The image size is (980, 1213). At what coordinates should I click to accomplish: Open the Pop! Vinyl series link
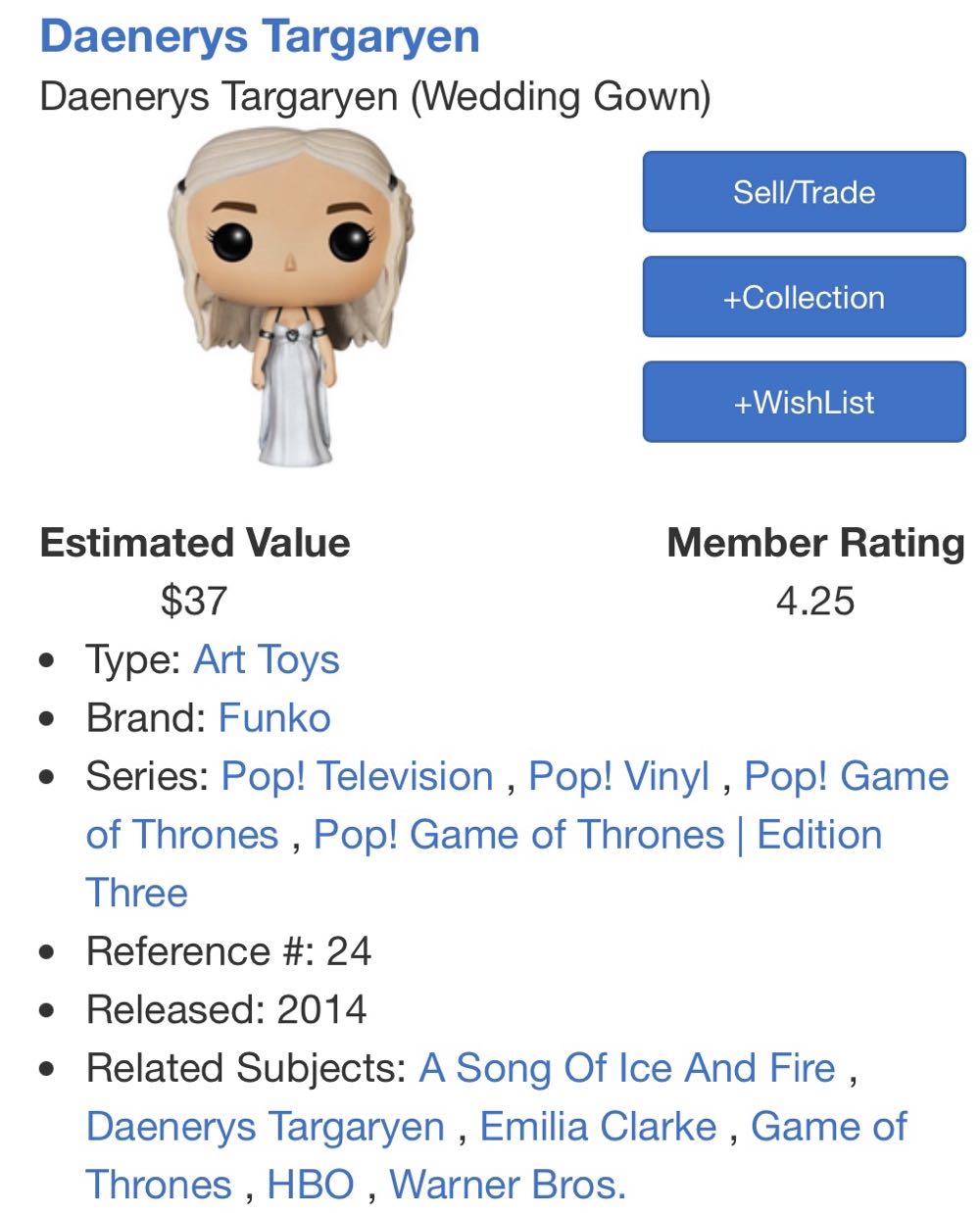click(x=618, y=776)
